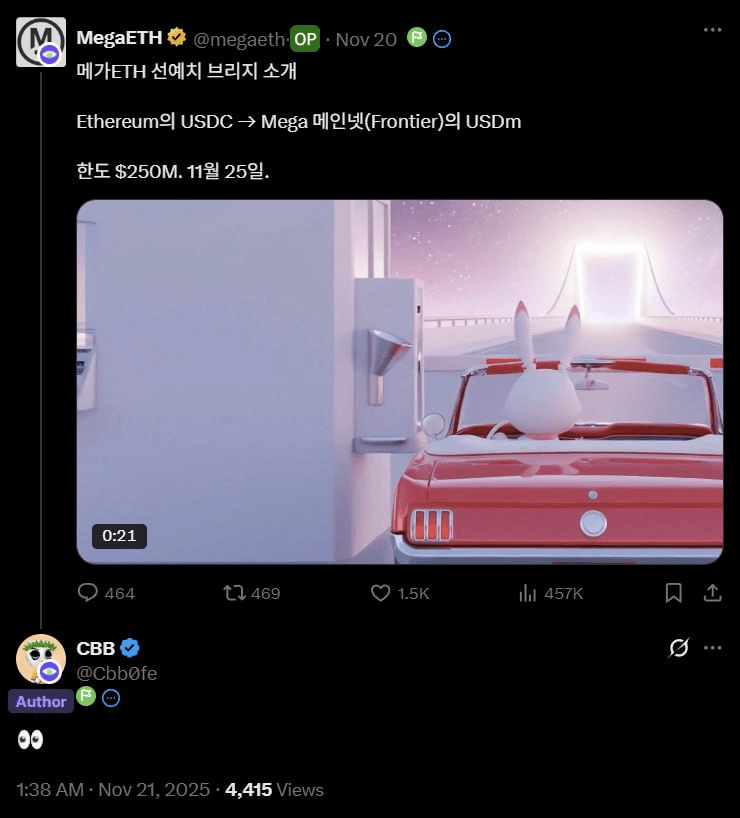Open the MegaETH profile picture
This screenshot has width=740, height=818.
tap(41, 42)
